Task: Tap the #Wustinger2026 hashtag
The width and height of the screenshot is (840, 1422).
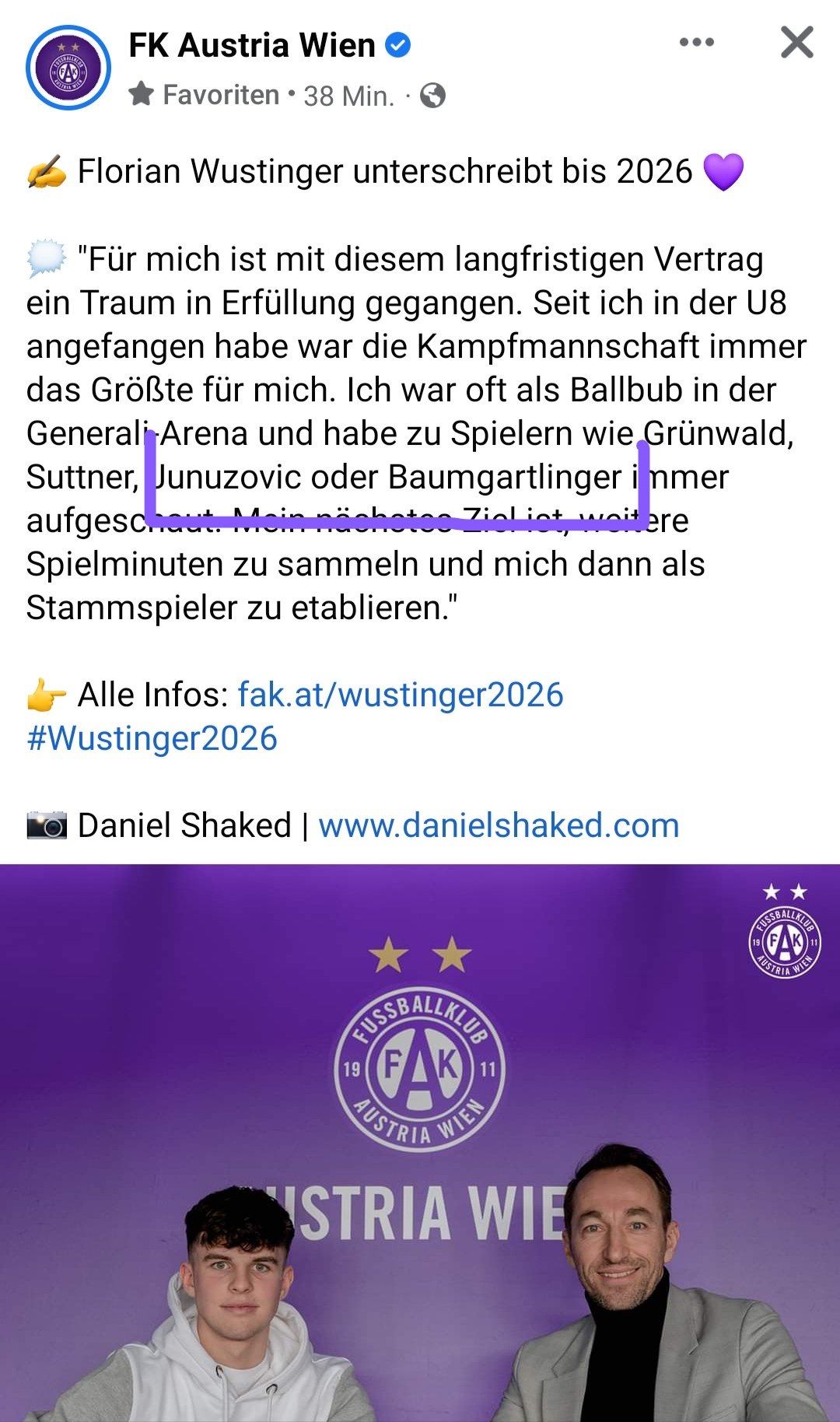Action: coord(152,738)
